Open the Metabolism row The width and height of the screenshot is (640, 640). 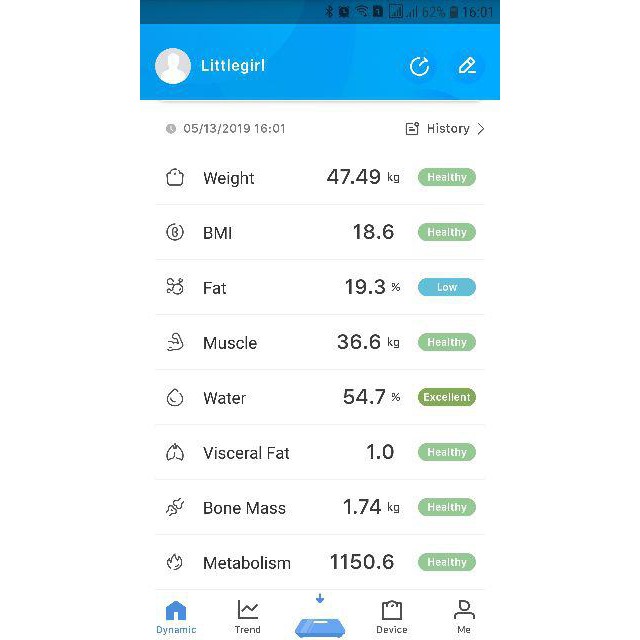pos(320,563)
